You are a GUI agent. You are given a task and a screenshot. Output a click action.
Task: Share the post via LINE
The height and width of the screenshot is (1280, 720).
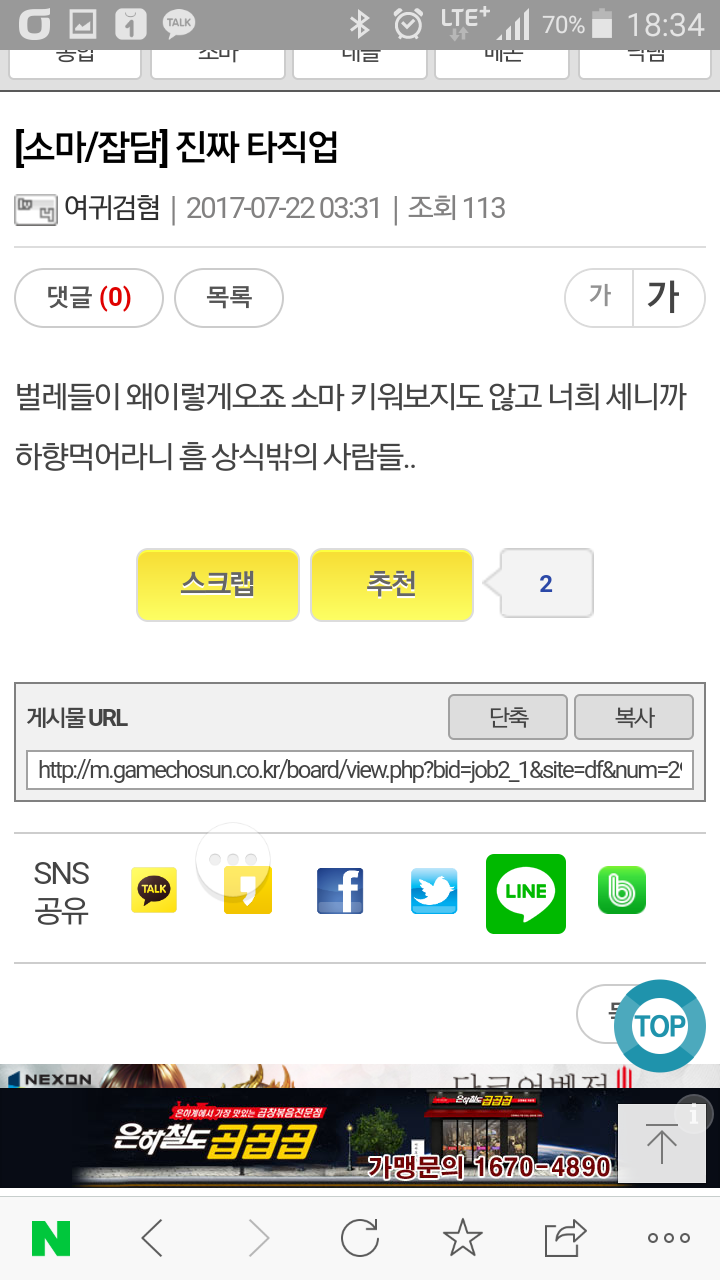(x=526, y=893)
